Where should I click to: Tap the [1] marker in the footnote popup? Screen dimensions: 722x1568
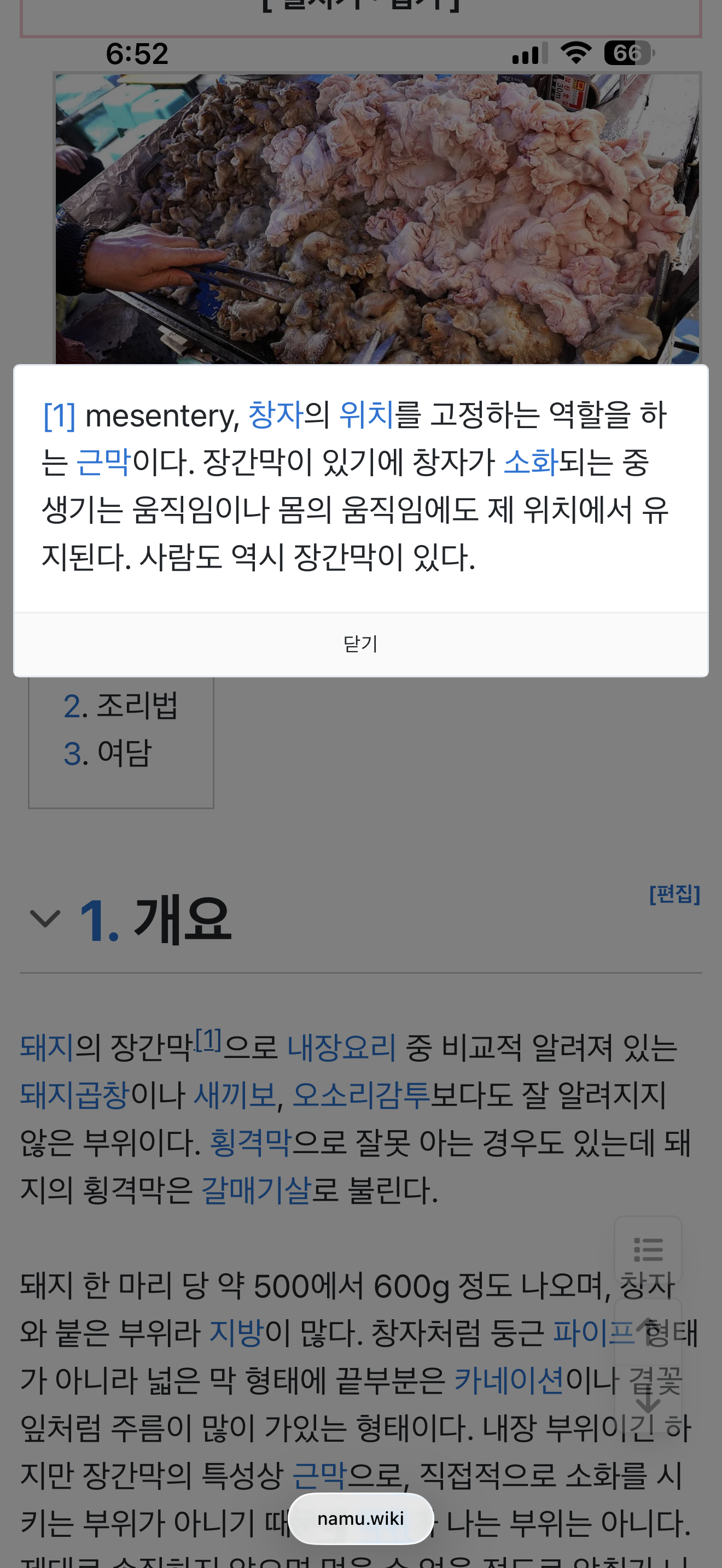pyautogui.click(x=59, y=416)
